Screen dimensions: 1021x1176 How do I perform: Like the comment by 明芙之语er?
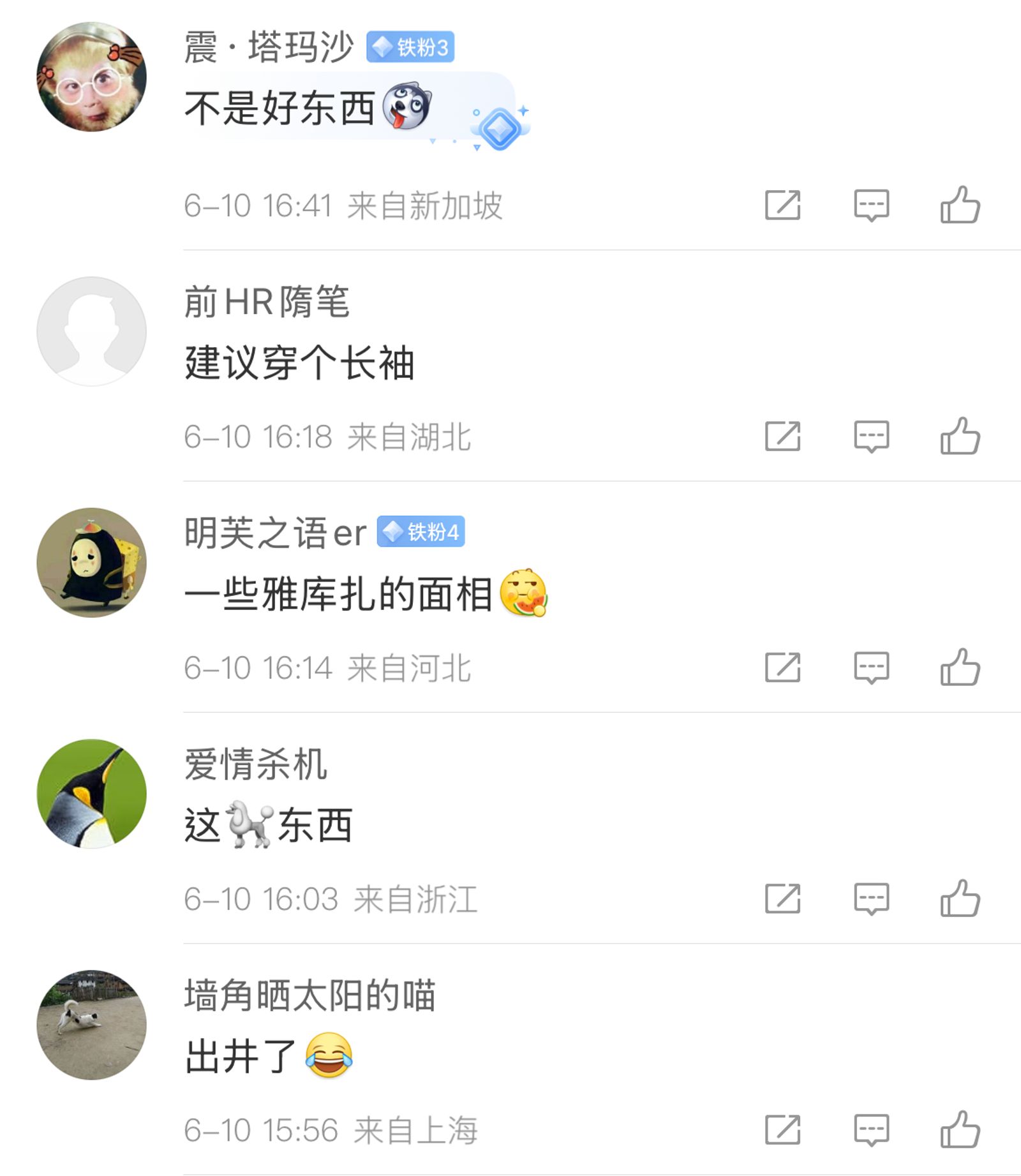(960, 667)
